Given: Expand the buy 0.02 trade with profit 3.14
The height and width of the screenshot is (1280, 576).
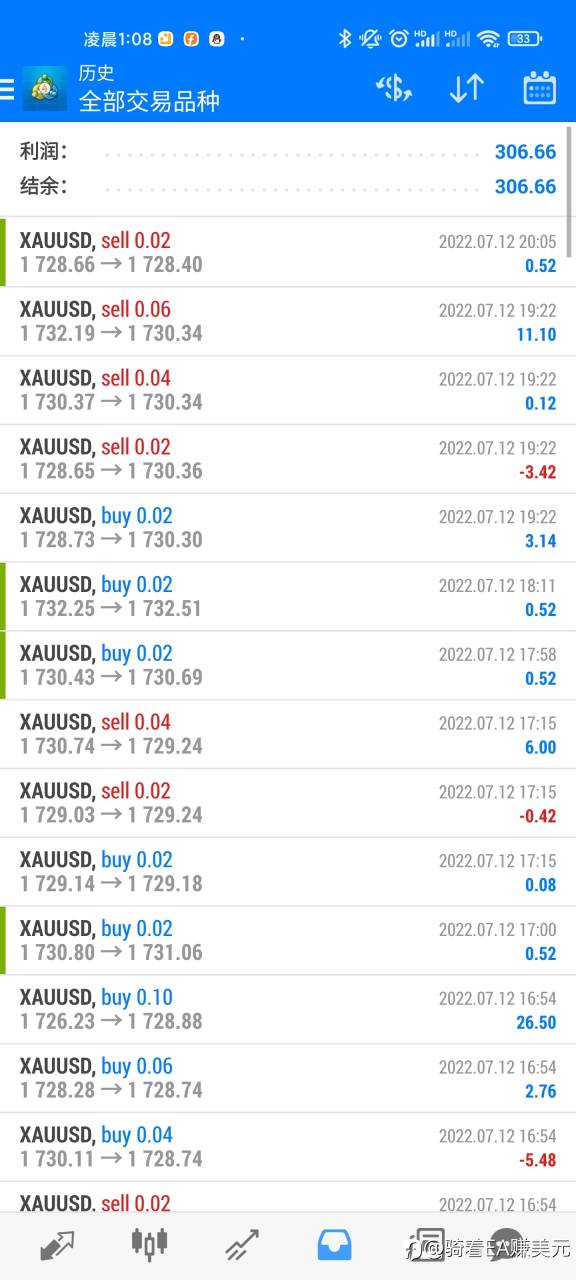Looking at the screenshot, I should (288, 528).
